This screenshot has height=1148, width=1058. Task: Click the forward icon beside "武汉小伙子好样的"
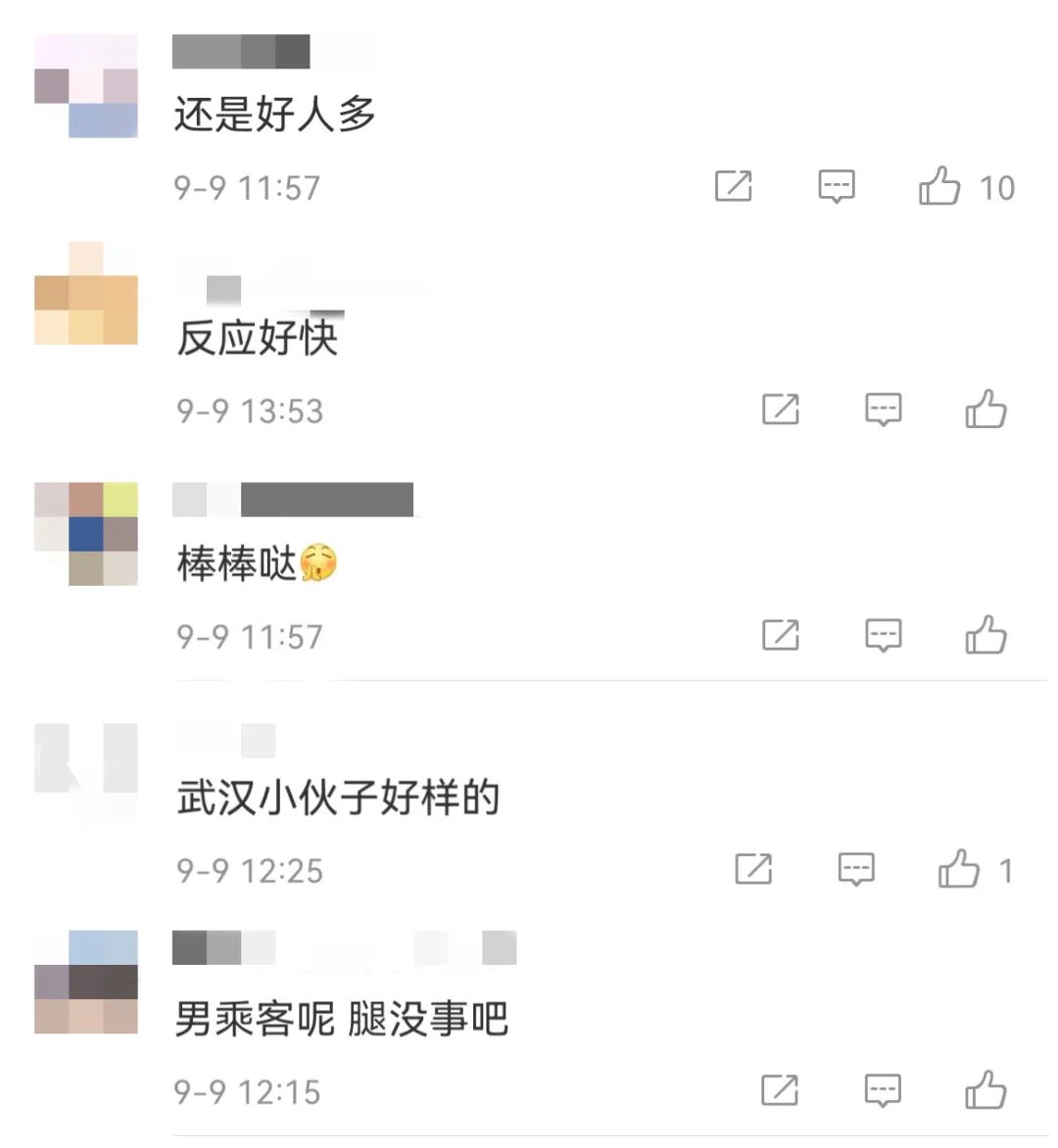754,869
